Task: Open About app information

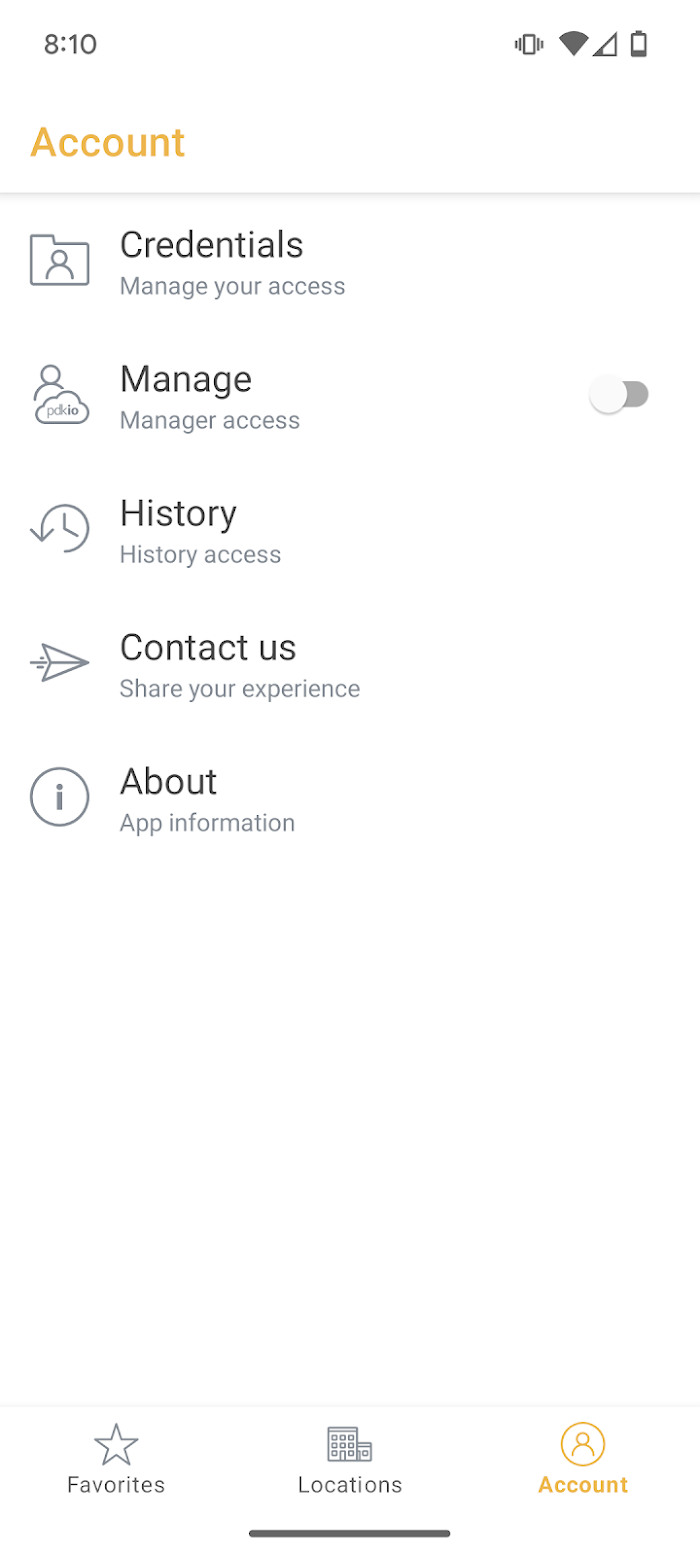Action: [x=350, y=797]
